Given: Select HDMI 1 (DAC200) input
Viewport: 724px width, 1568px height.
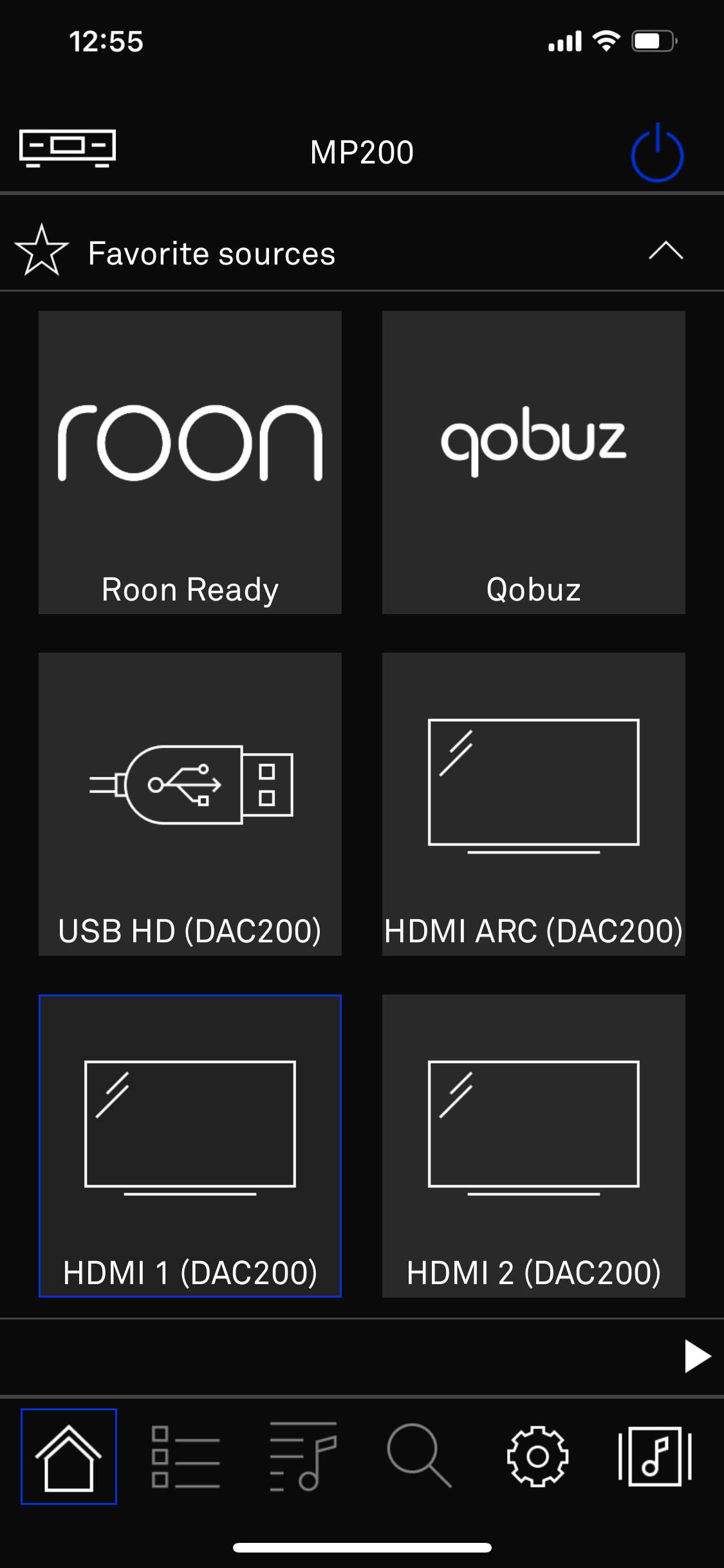Looking at the screenshot, I should [x=190, y=1146].
